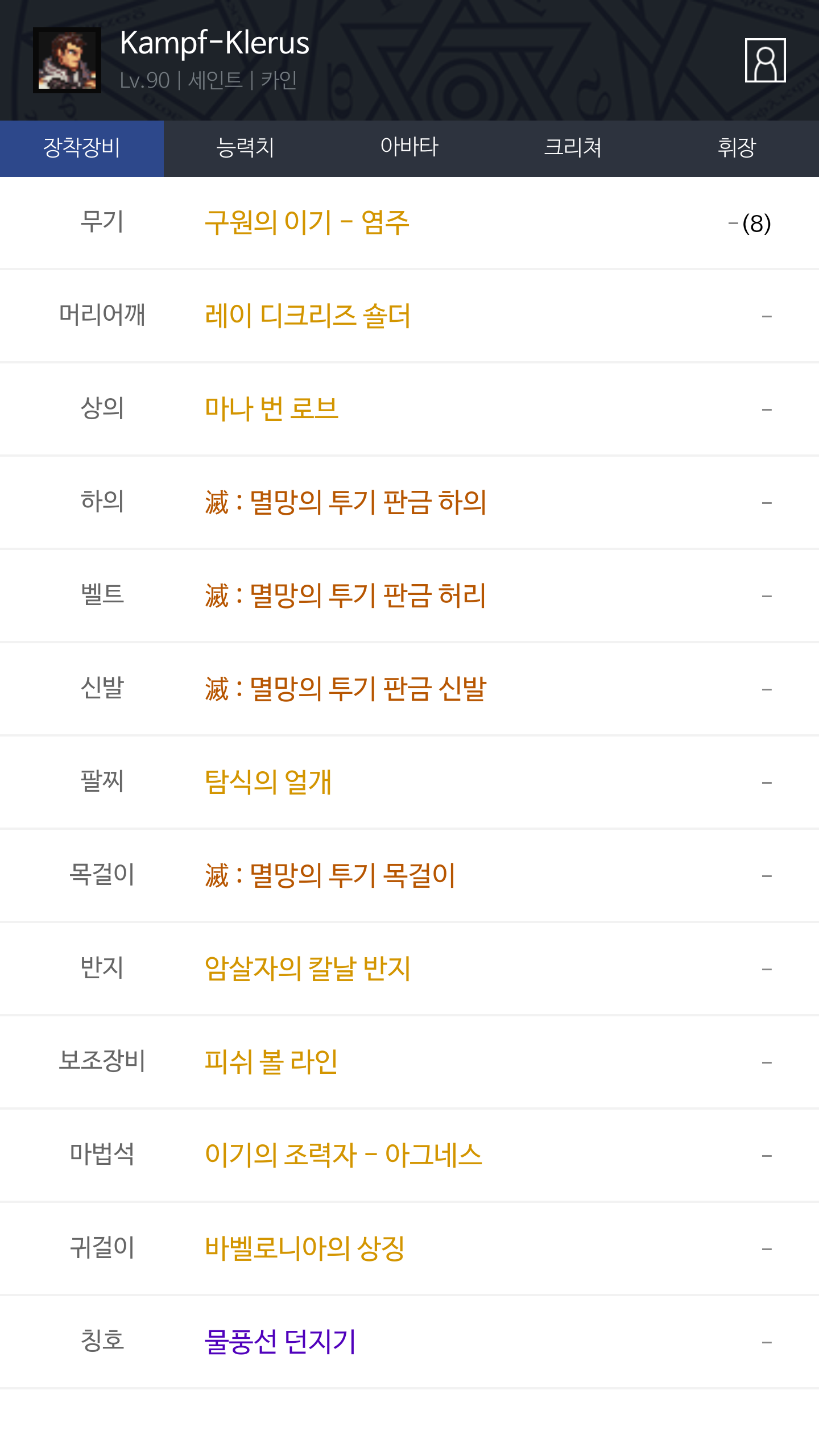Open 멸망의 투기 판금 허리 item
Screen dimensions: 819x1456
click(x=346, y=595)
